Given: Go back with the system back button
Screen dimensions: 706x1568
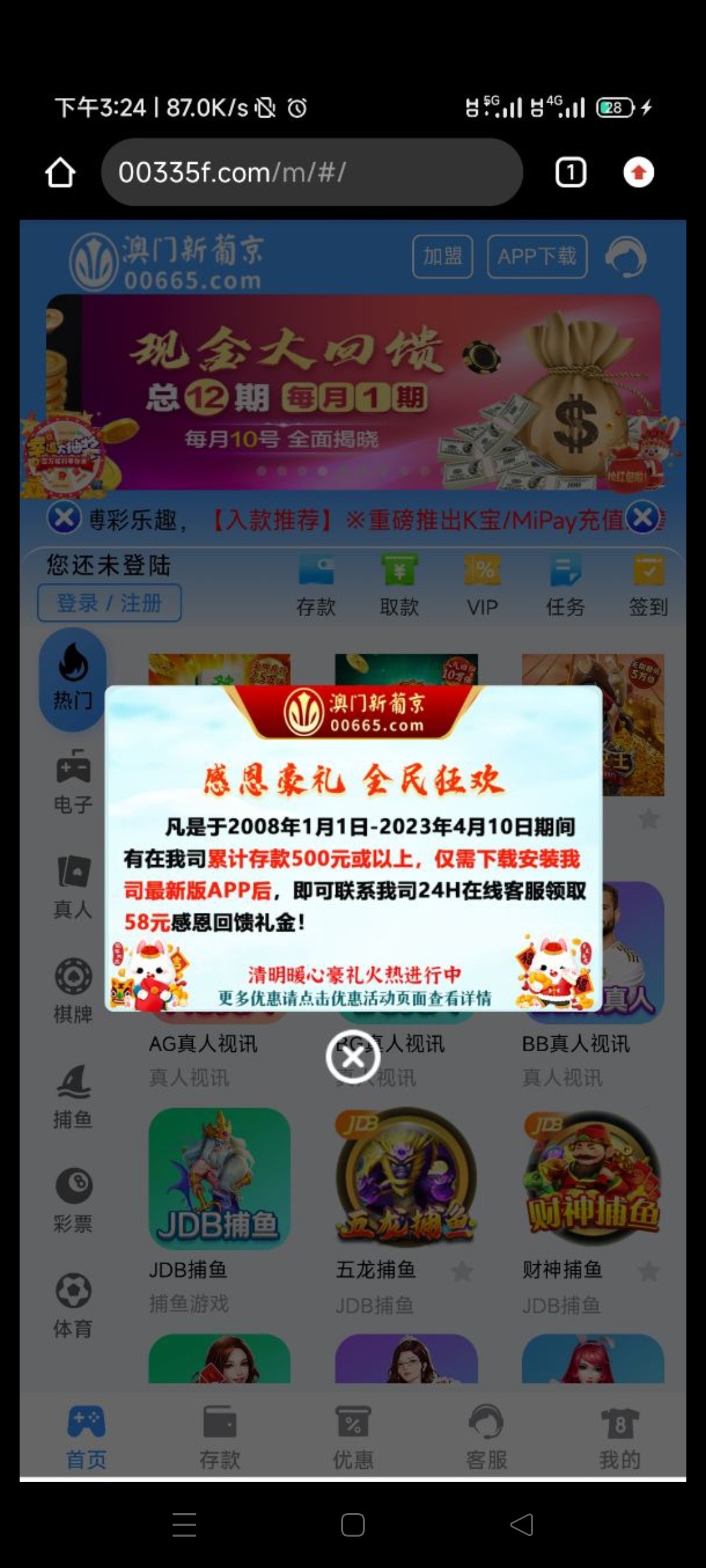Looking at the screenshot, I should click(522, 1525).
